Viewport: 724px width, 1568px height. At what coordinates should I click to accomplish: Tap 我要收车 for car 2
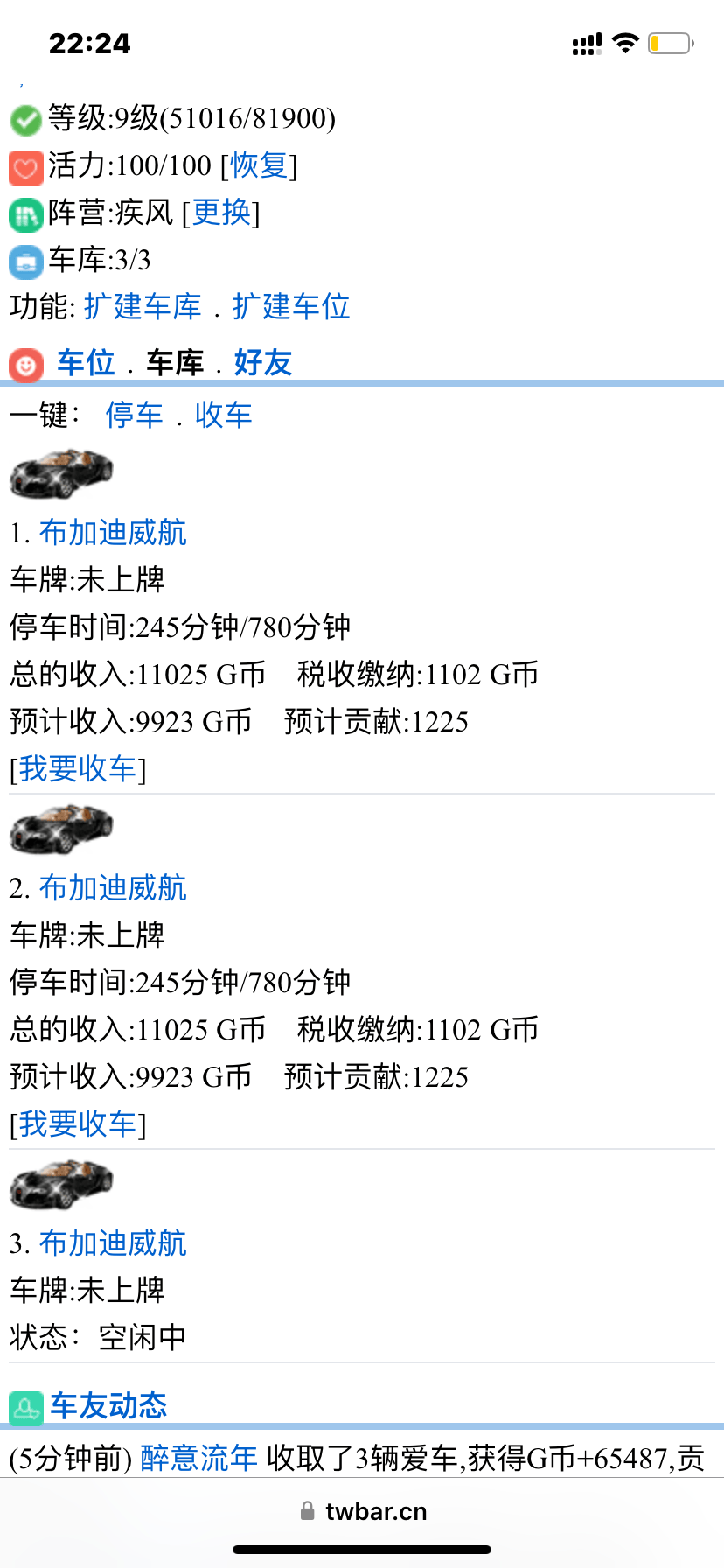(x=78, y=1123)
